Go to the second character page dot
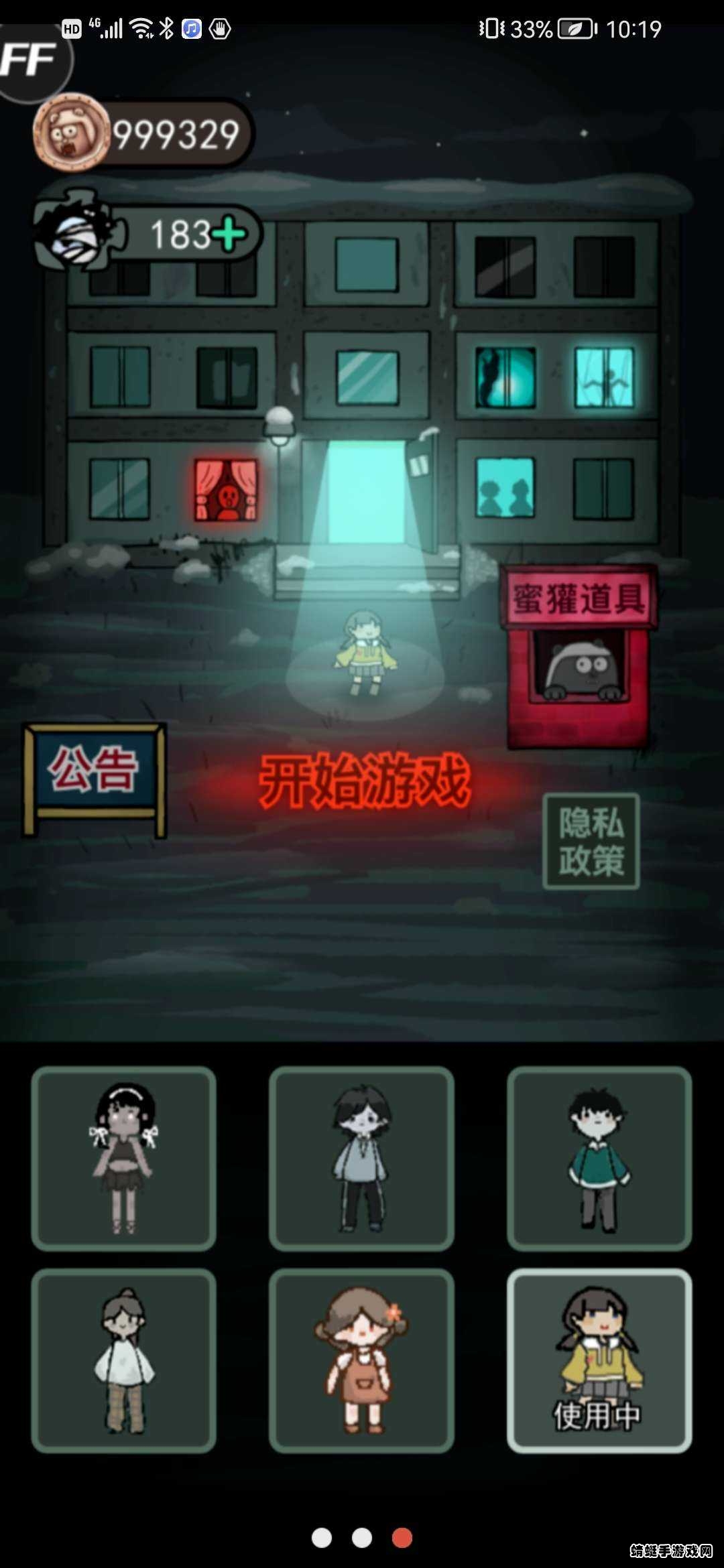The width and height of the screenshot is (724, 1568). [362, 1538]
